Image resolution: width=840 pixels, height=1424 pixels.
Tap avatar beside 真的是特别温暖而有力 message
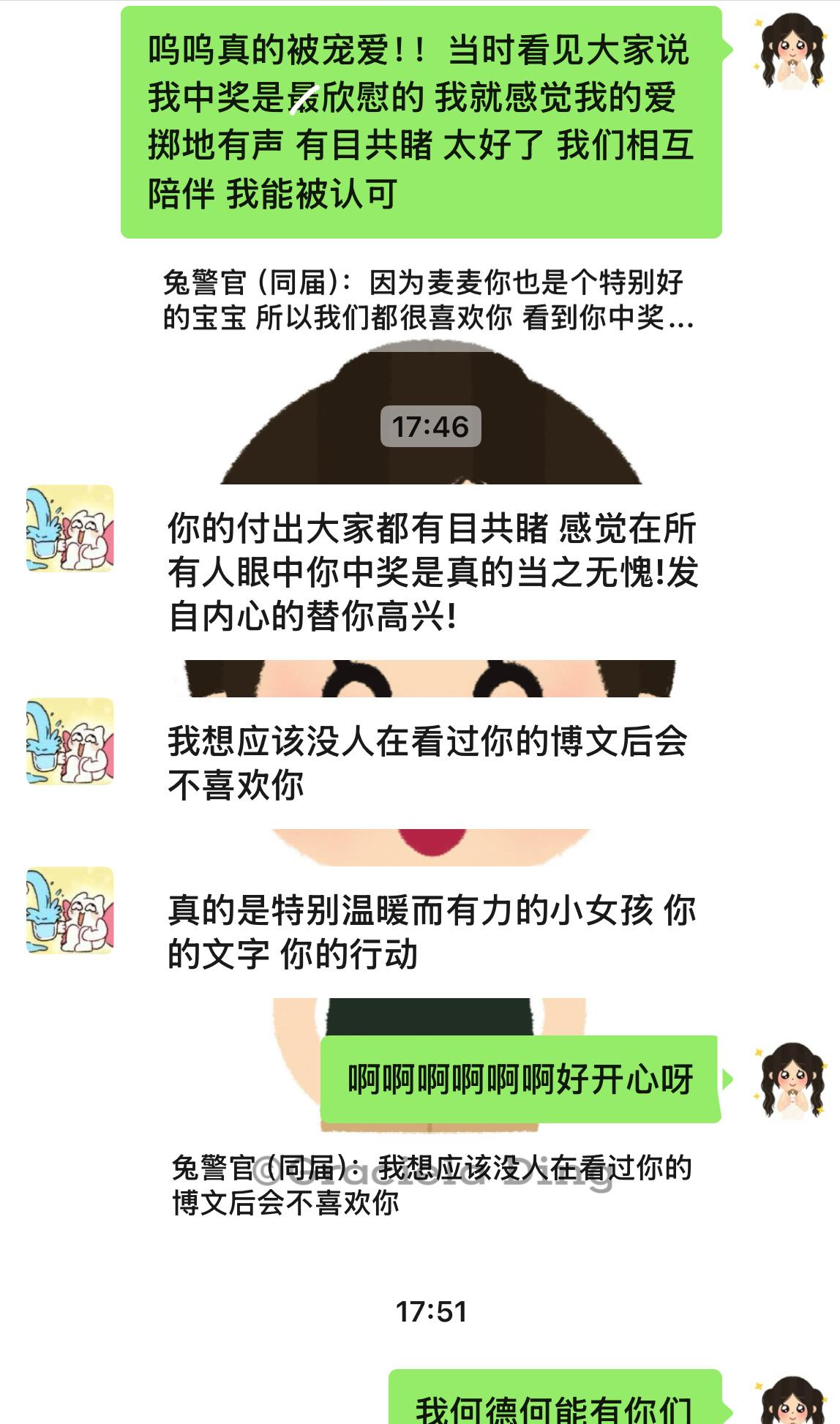click(70, 910)
